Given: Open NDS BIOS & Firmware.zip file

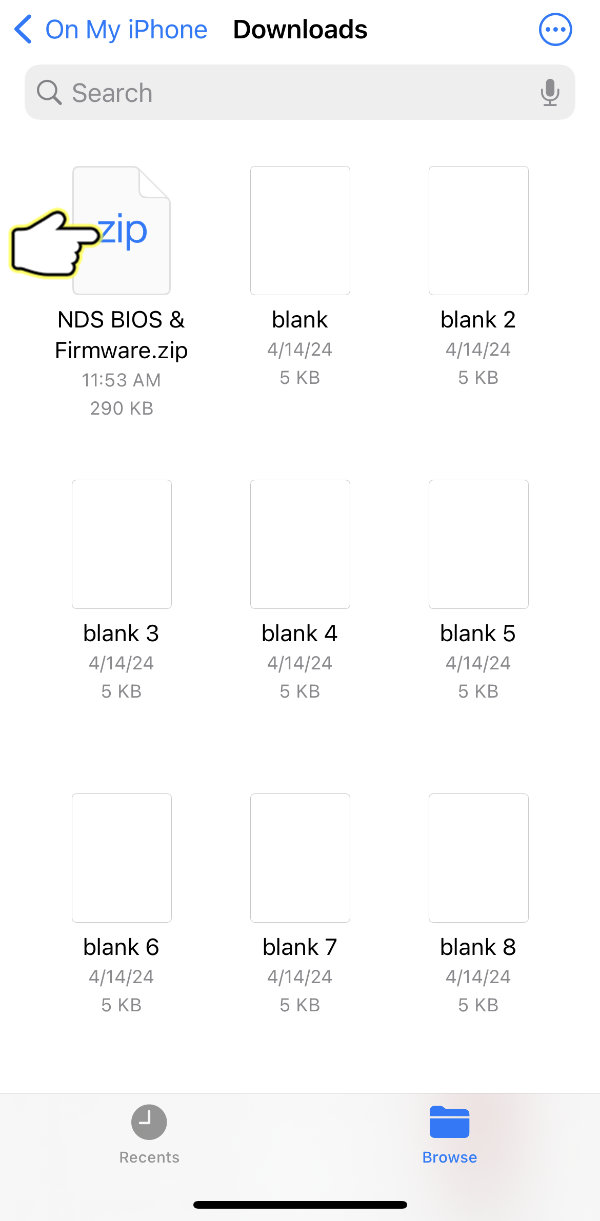Looking at the screenshot, I should (x=122, y=231).
